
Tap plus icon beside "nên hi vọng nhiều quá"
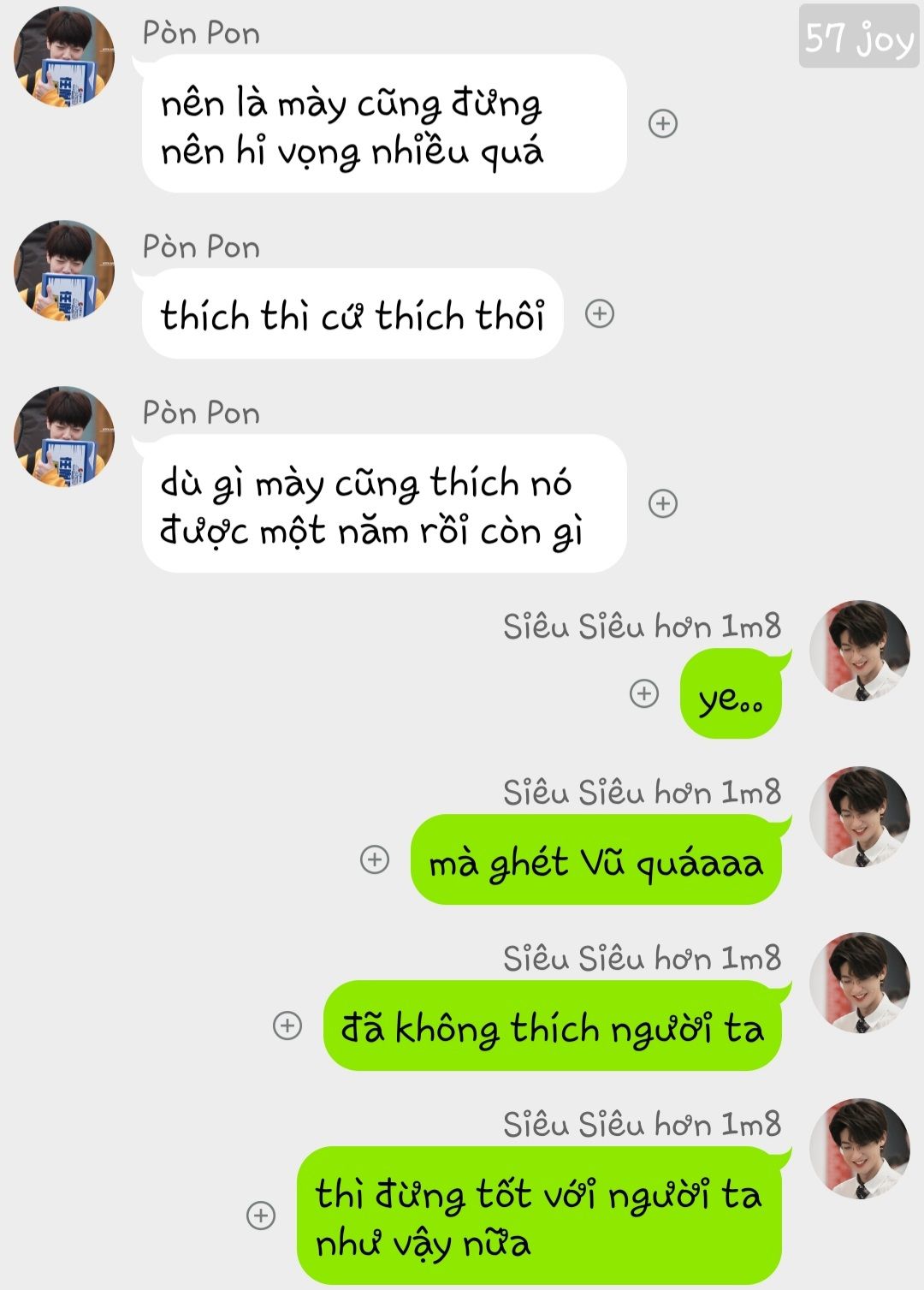[663, 123]
